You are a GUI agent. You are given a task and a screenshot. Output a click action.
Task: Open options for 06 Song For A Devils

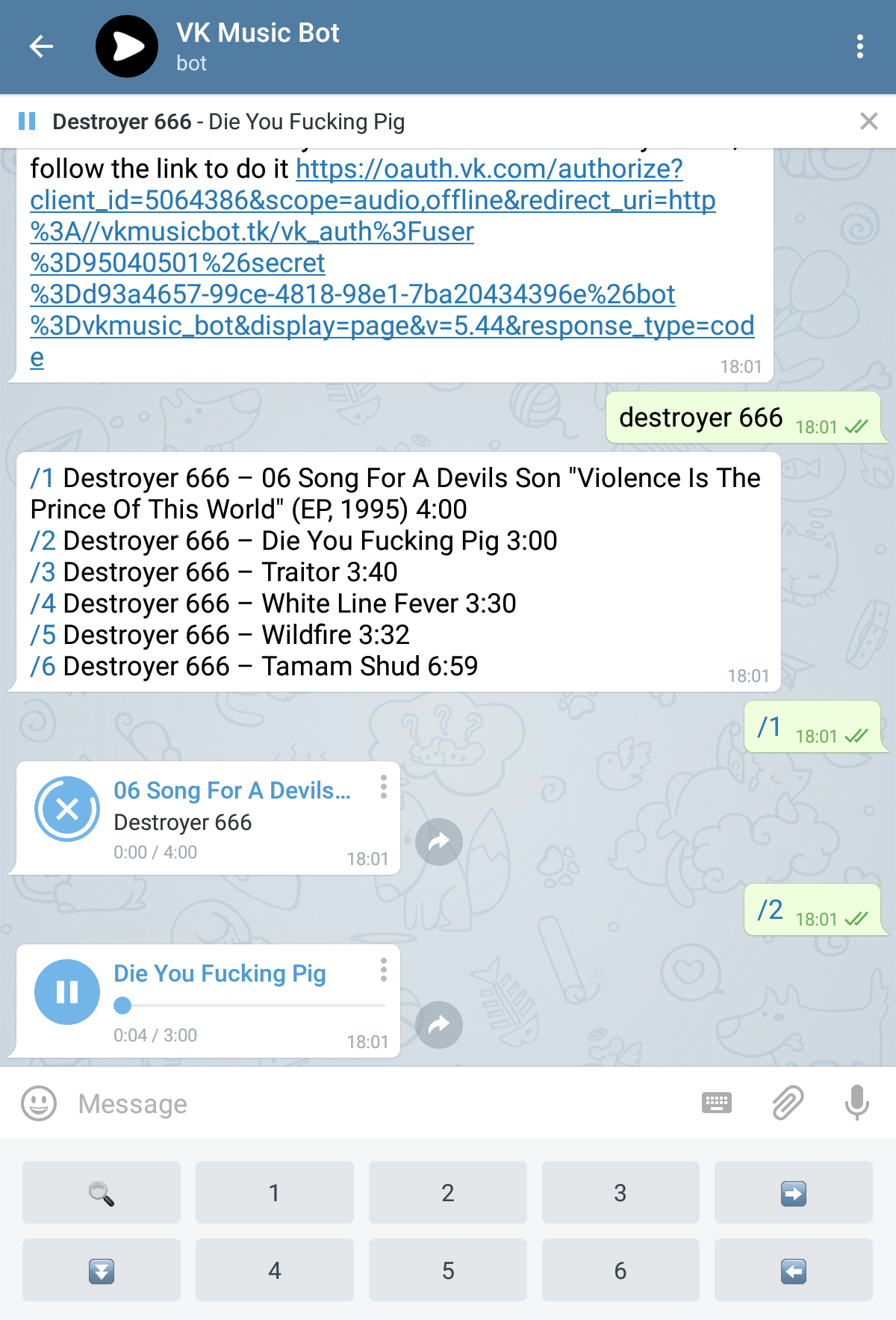click(383, 787)
